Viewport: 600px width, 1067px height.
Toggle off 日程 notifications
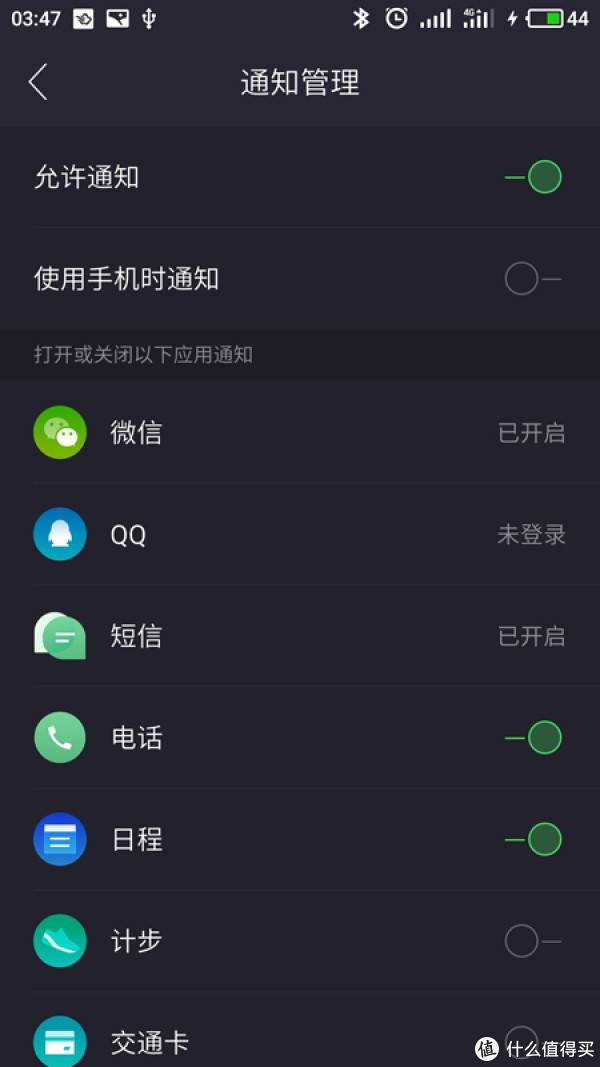click(533, 839)
